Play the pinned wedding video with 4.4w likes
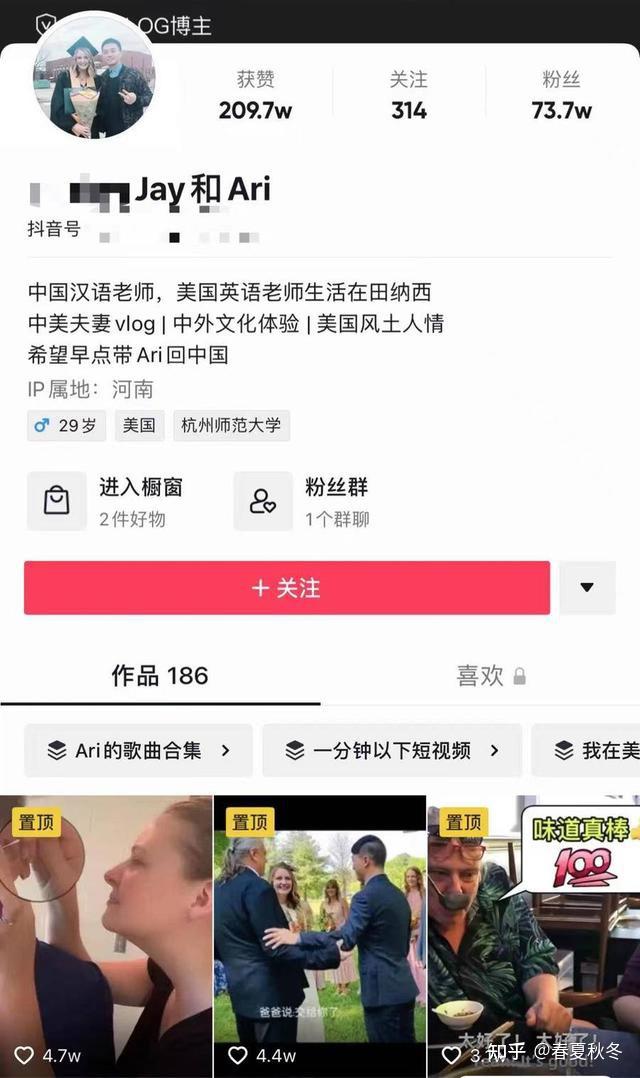The height and width of the screenshot is (1078, 640). [x=320, y=930]
